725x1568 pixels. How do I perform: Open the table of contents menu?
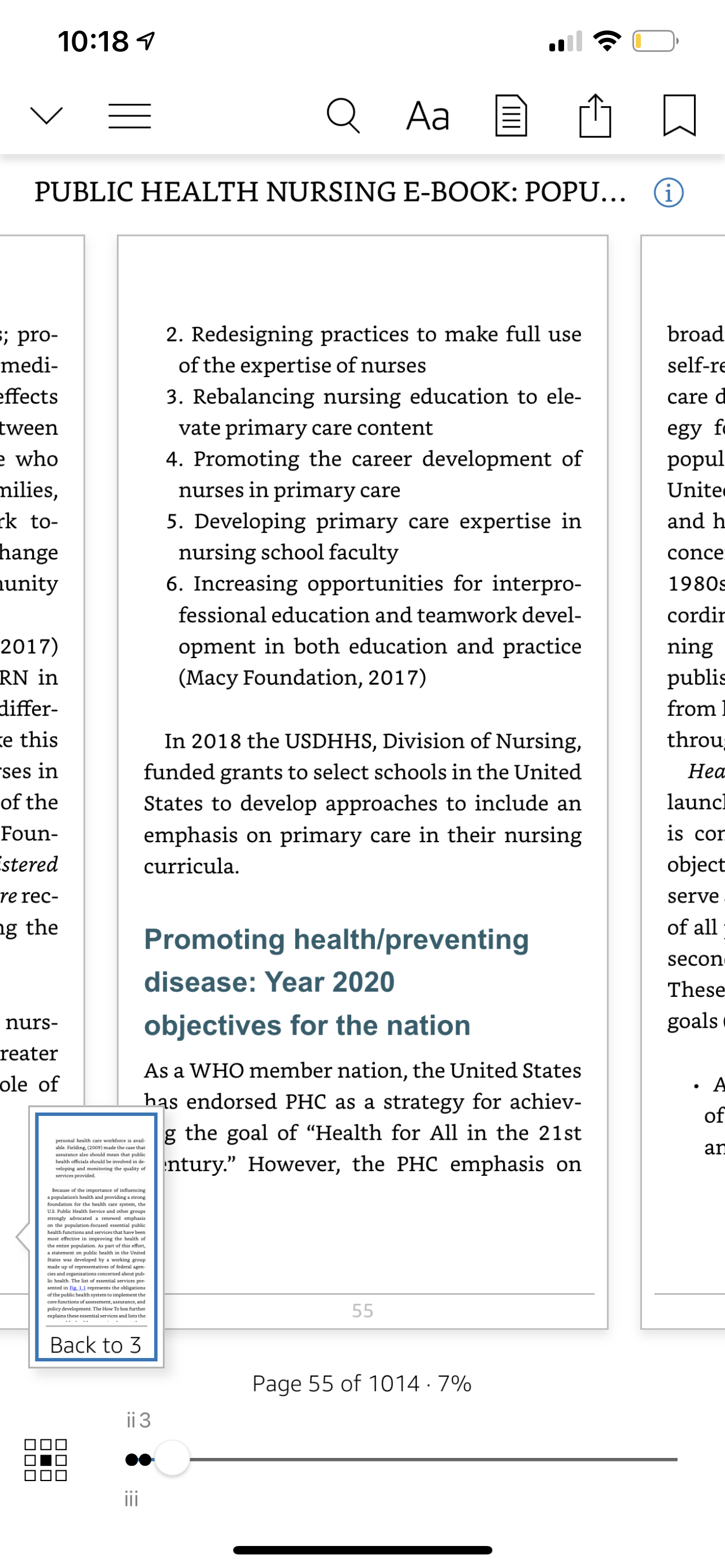pyautogui.click(x=130, y=116)
